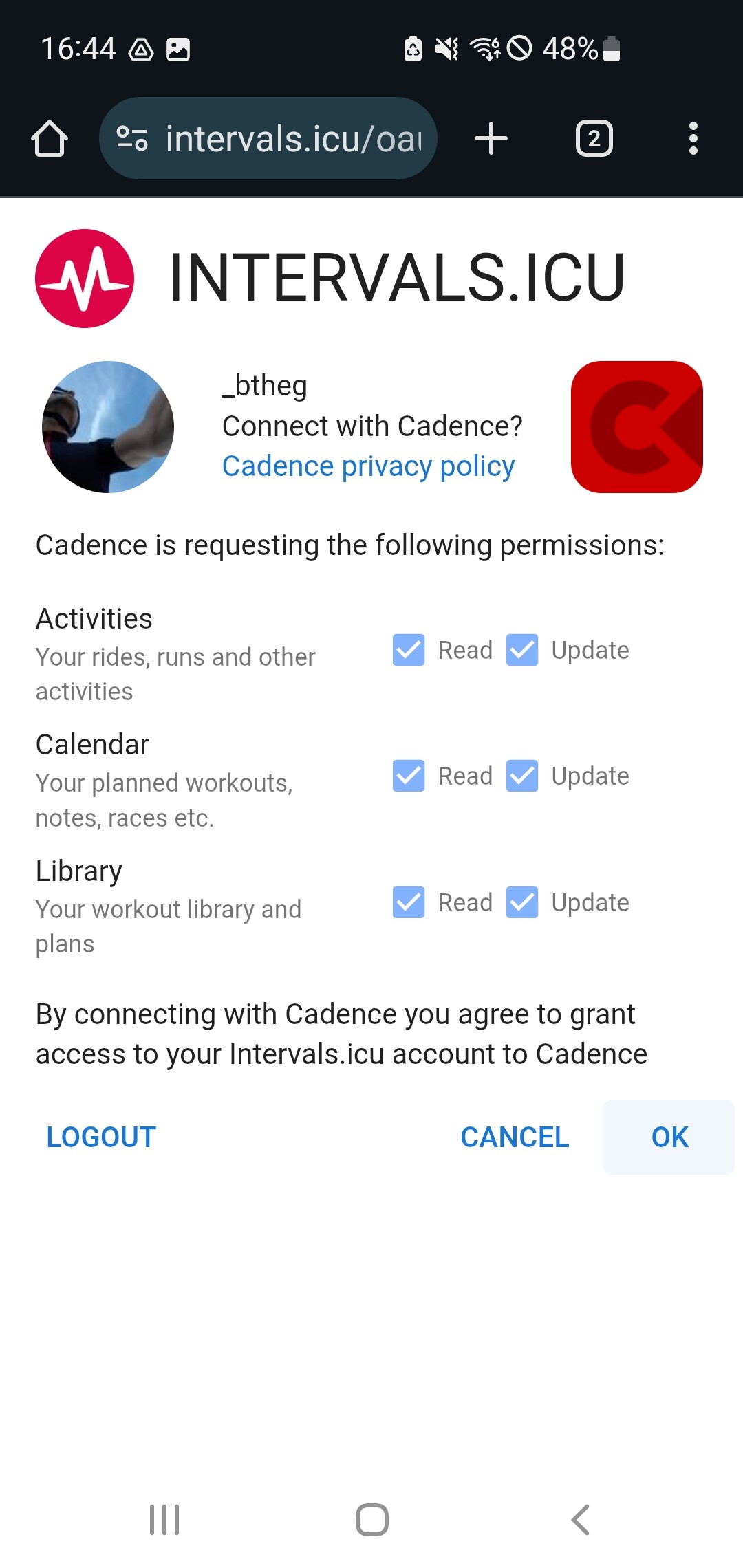Uncheck Update permission for Calendar

point(522,776)
